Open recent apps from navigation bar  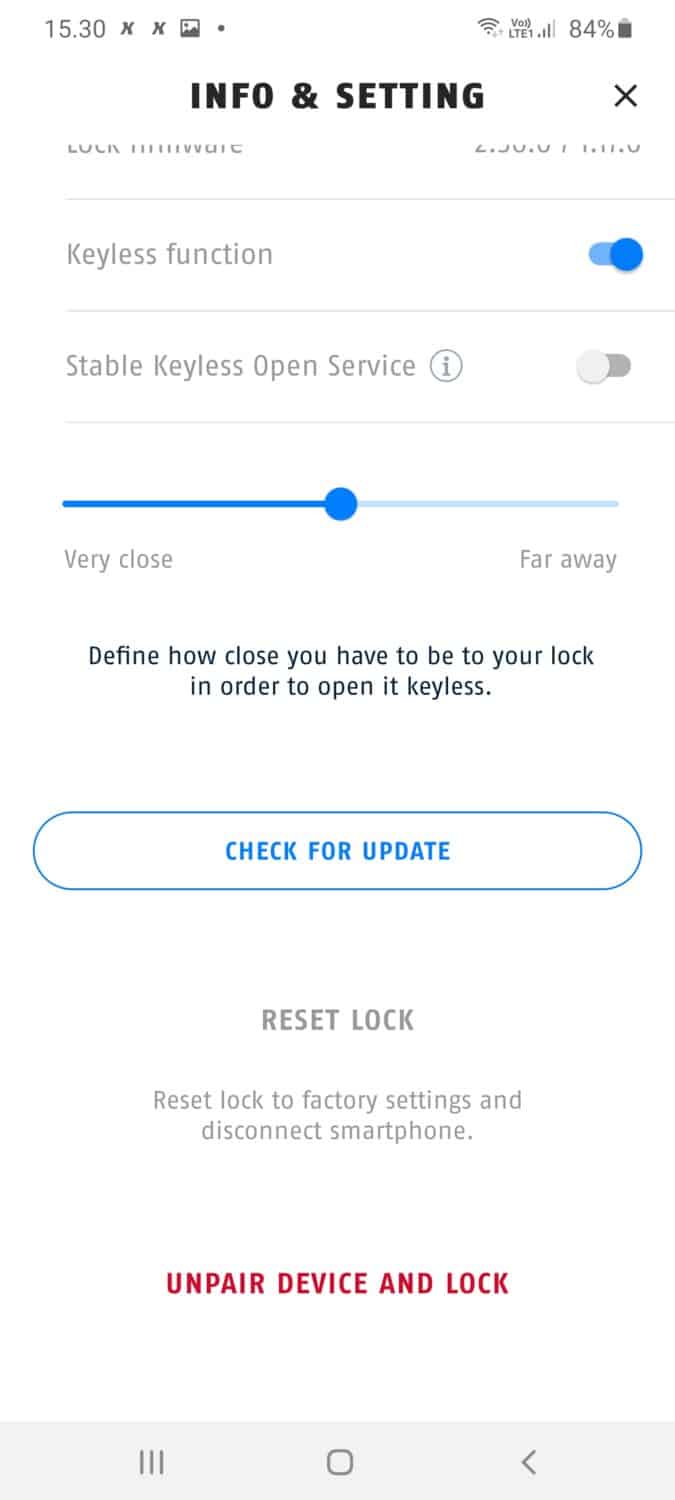[x=151, y=1462]
